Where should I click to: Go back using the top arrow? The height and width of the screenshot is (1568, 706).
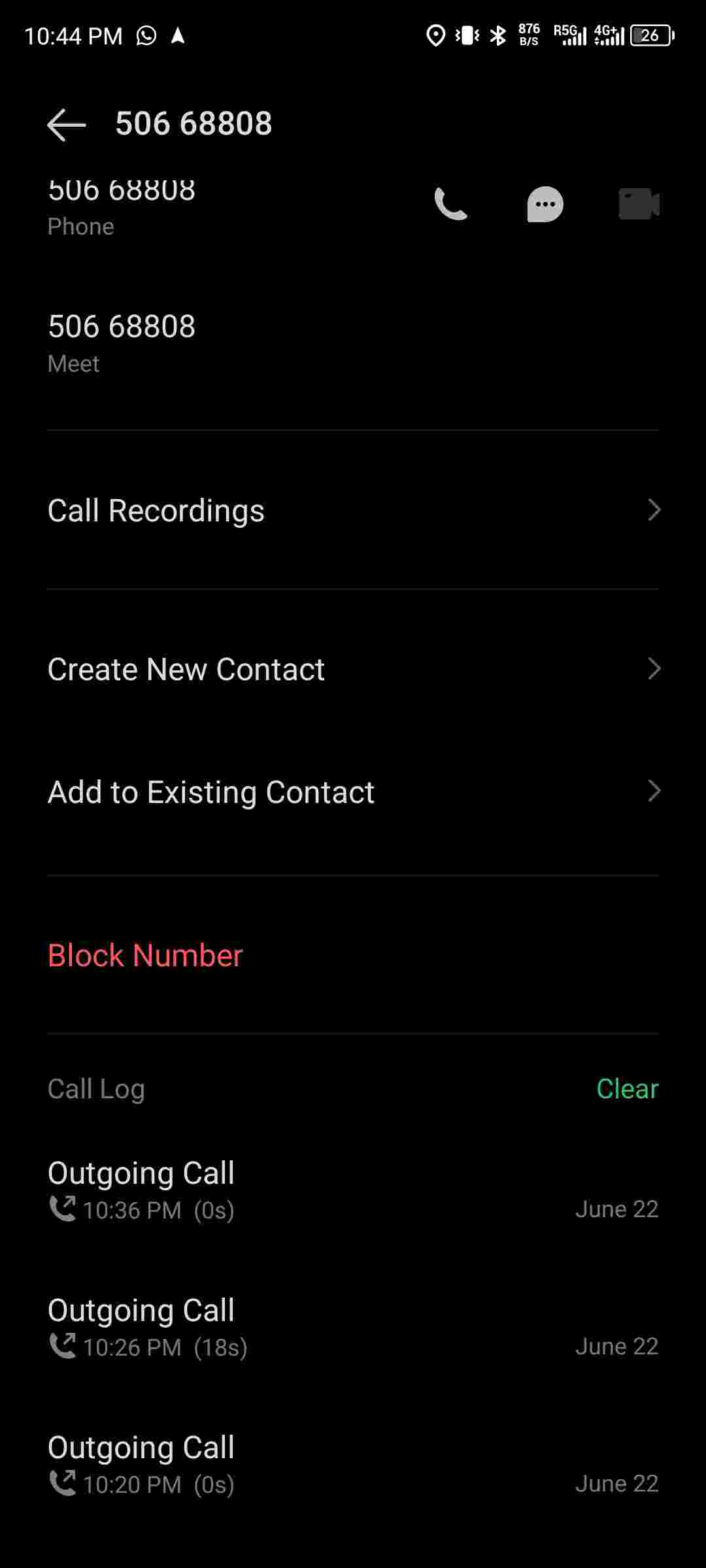[67, 124]
